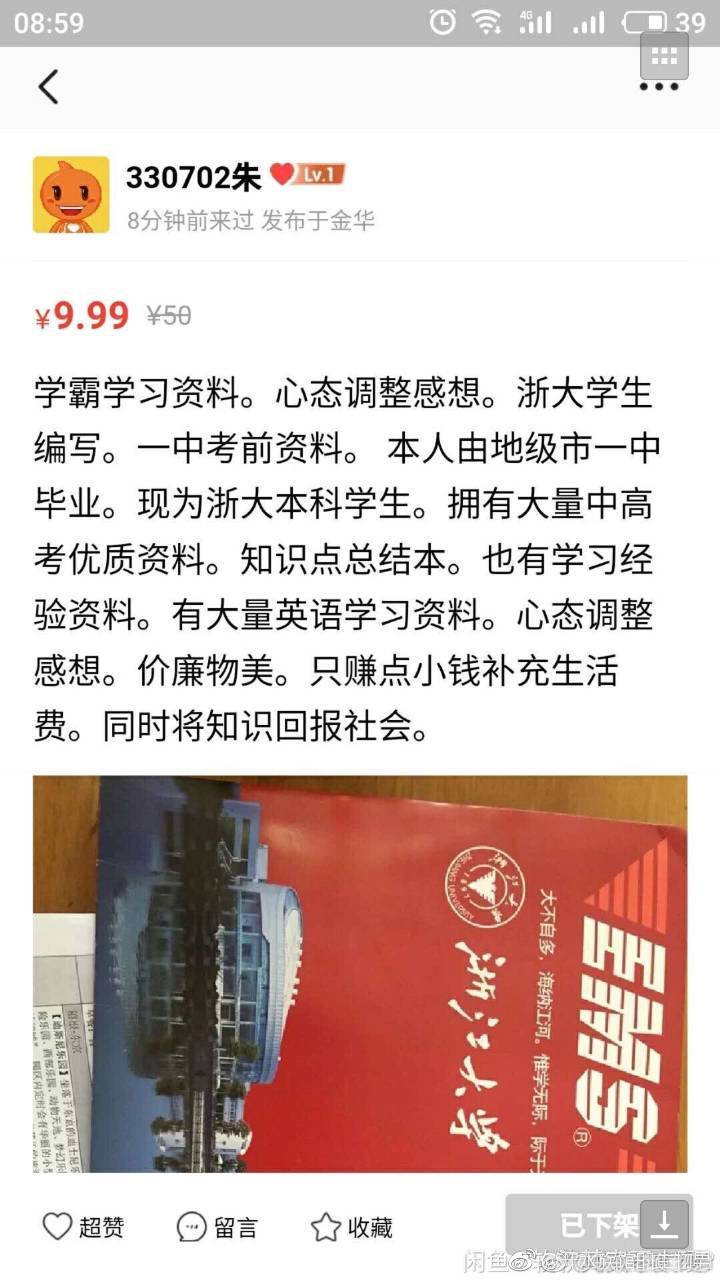720x1280 pixels.
Task: Open seller 330702朱's profile
Action: pyautogui.click(x=194, y=176)
